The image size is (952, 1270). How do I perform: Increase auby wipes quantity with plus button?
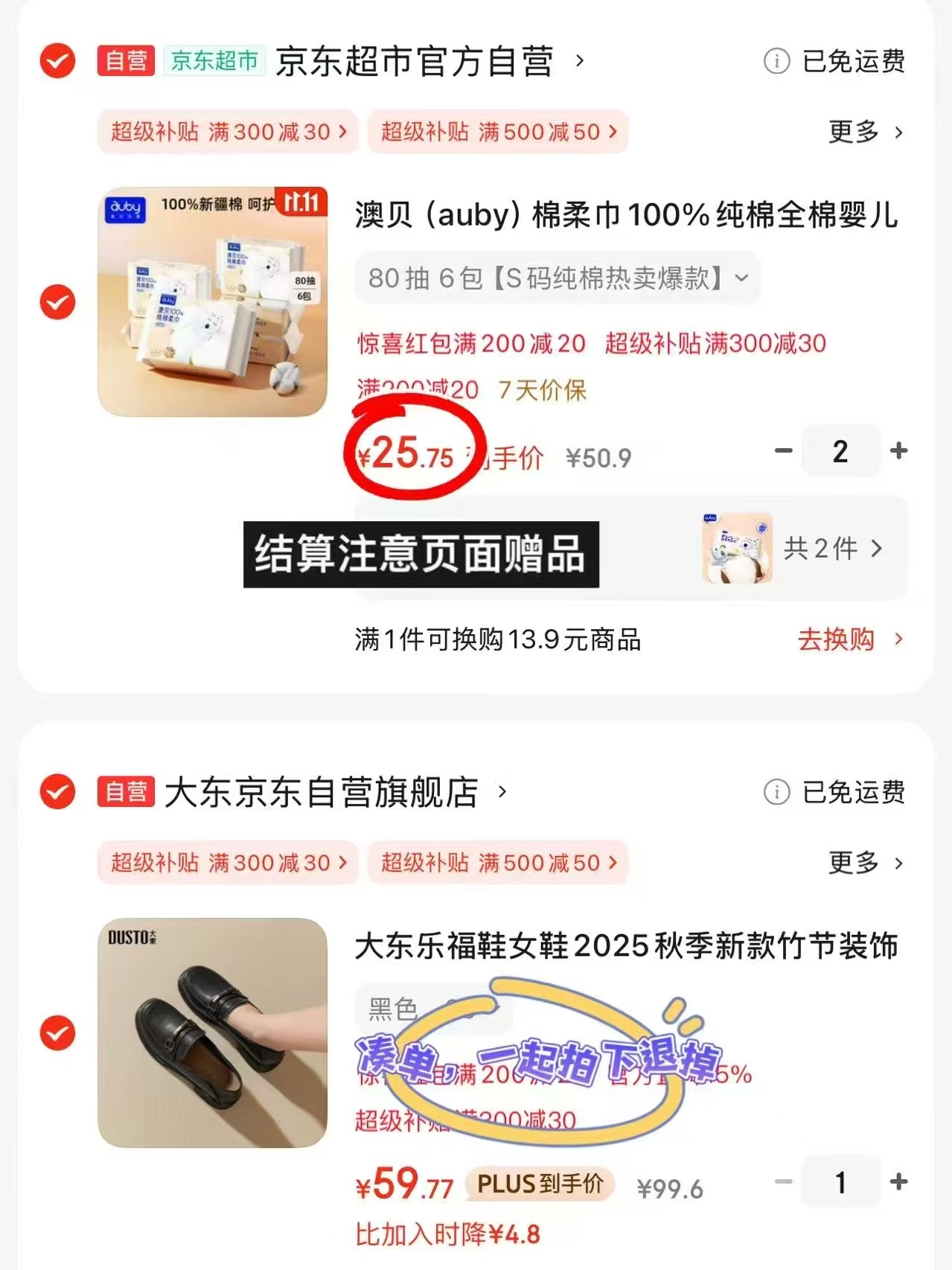(x=898, y=451)
